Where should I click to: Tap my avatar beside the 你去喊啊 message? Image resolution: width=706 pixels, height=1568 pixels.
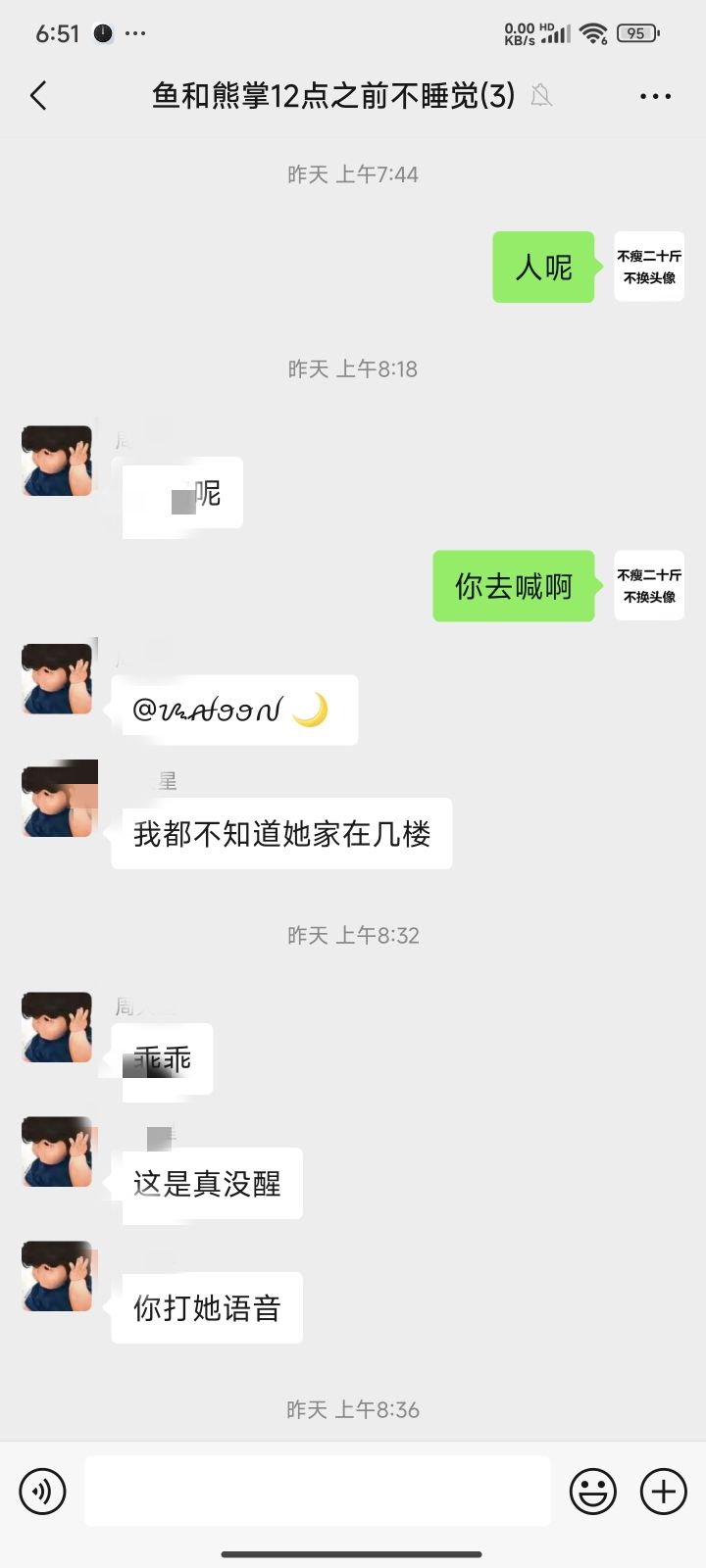[649, 586]
